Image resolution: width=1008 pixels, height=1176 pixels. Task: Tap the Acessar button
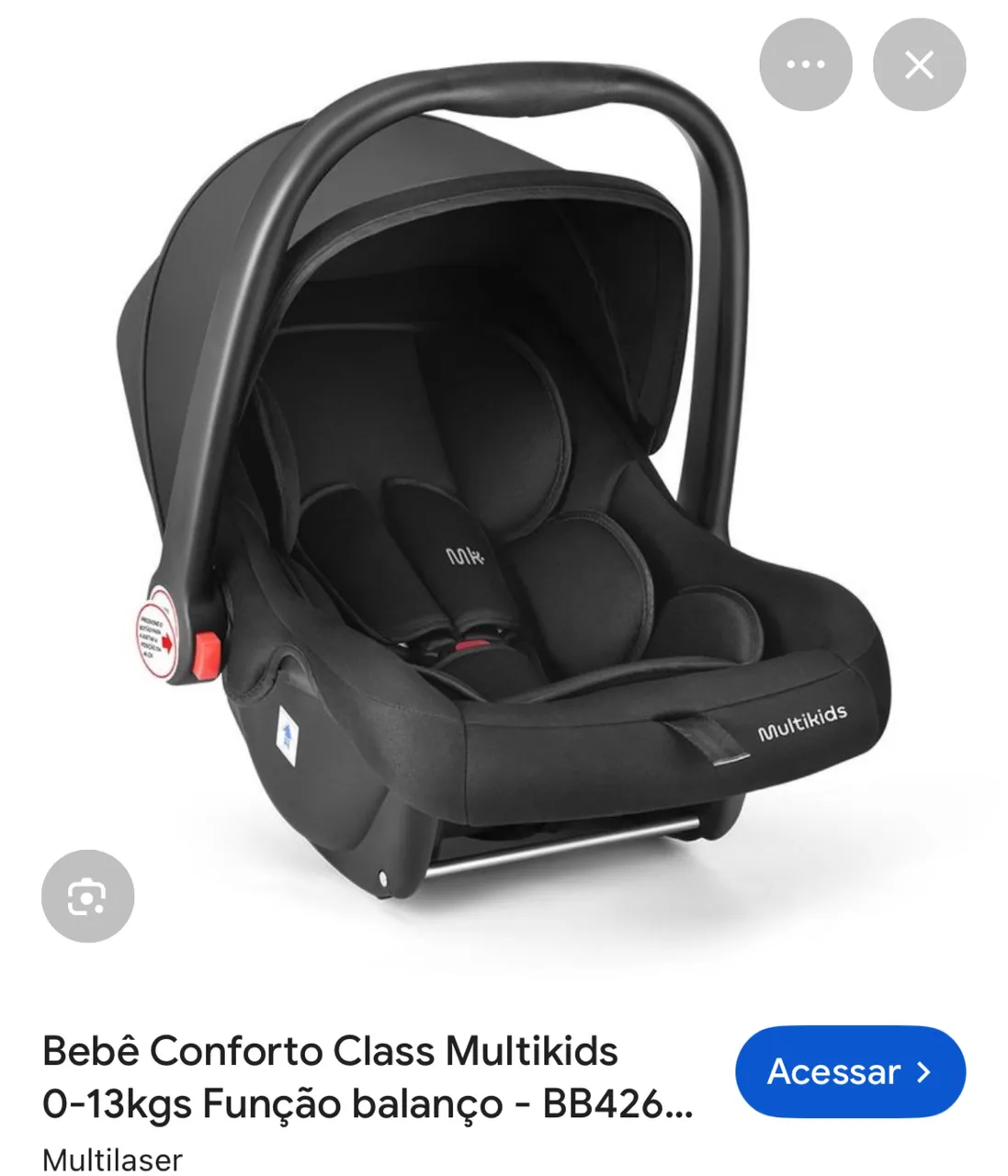[850, 1071]
